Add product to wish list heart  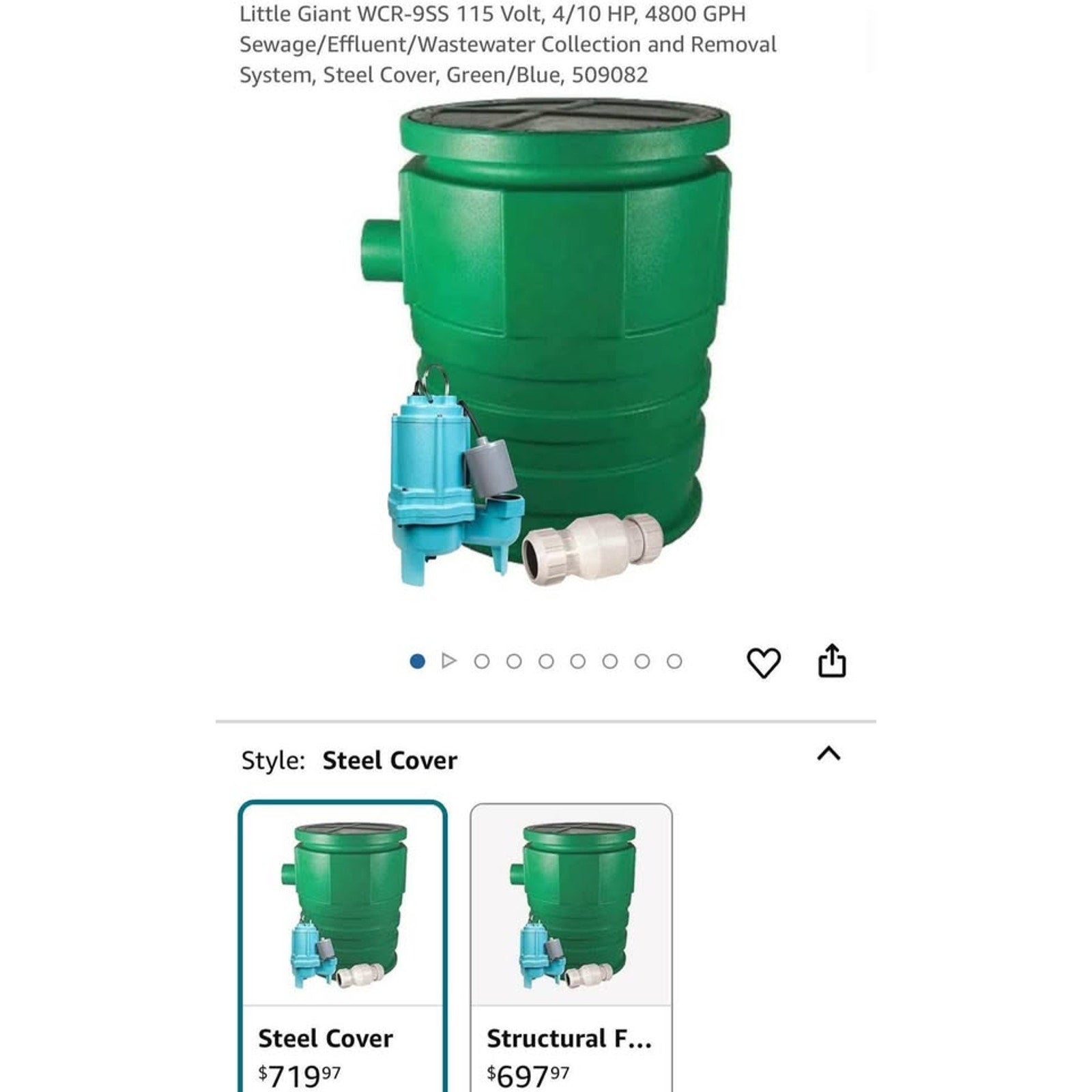pyautogui.click(x=763, y=662)
